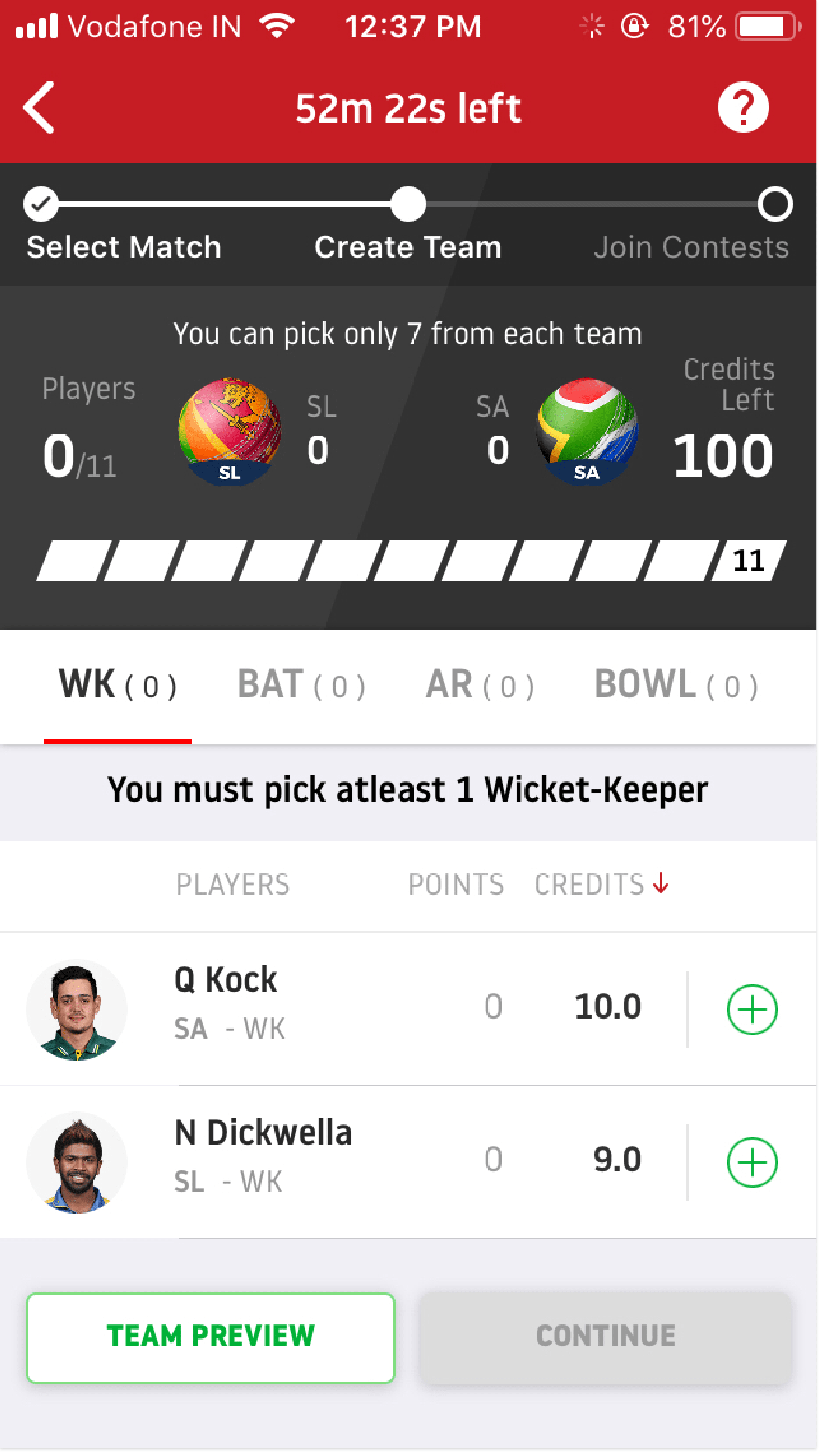
Task: Open the Team Preview
Action: (211, 1337)
